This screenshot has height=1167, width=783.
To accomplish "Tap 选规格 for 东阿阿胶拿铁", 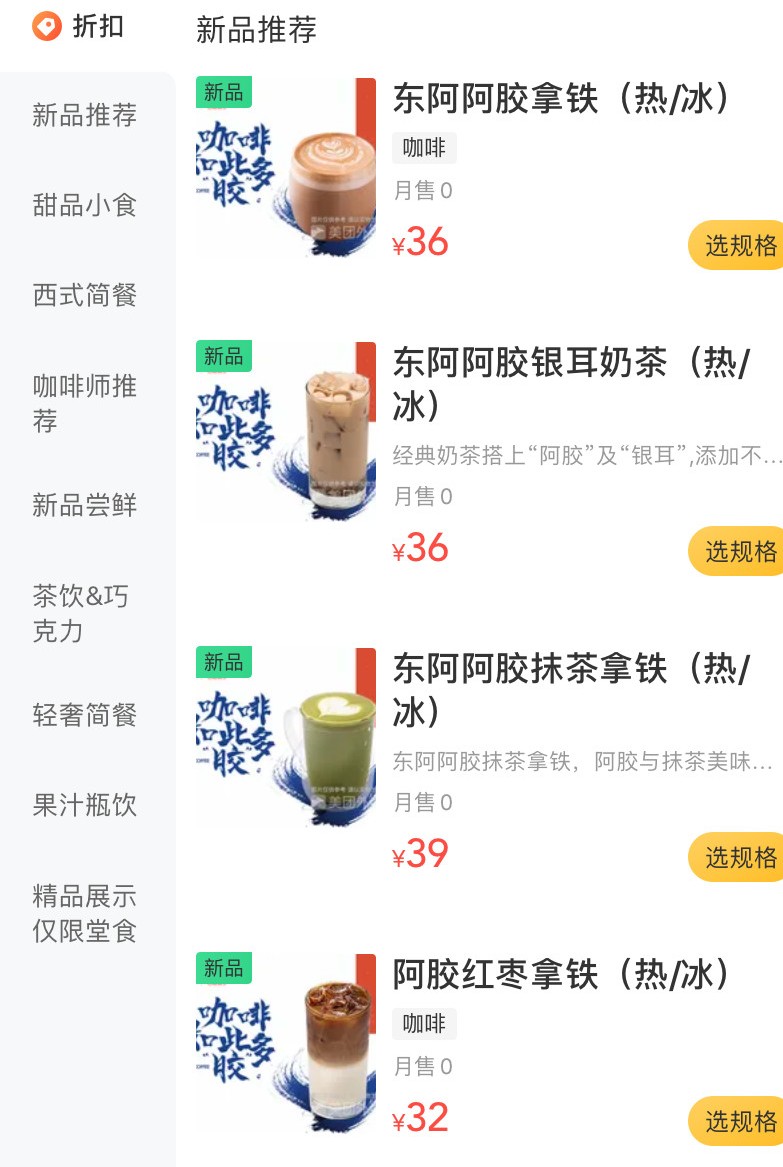I will (738, 246).
